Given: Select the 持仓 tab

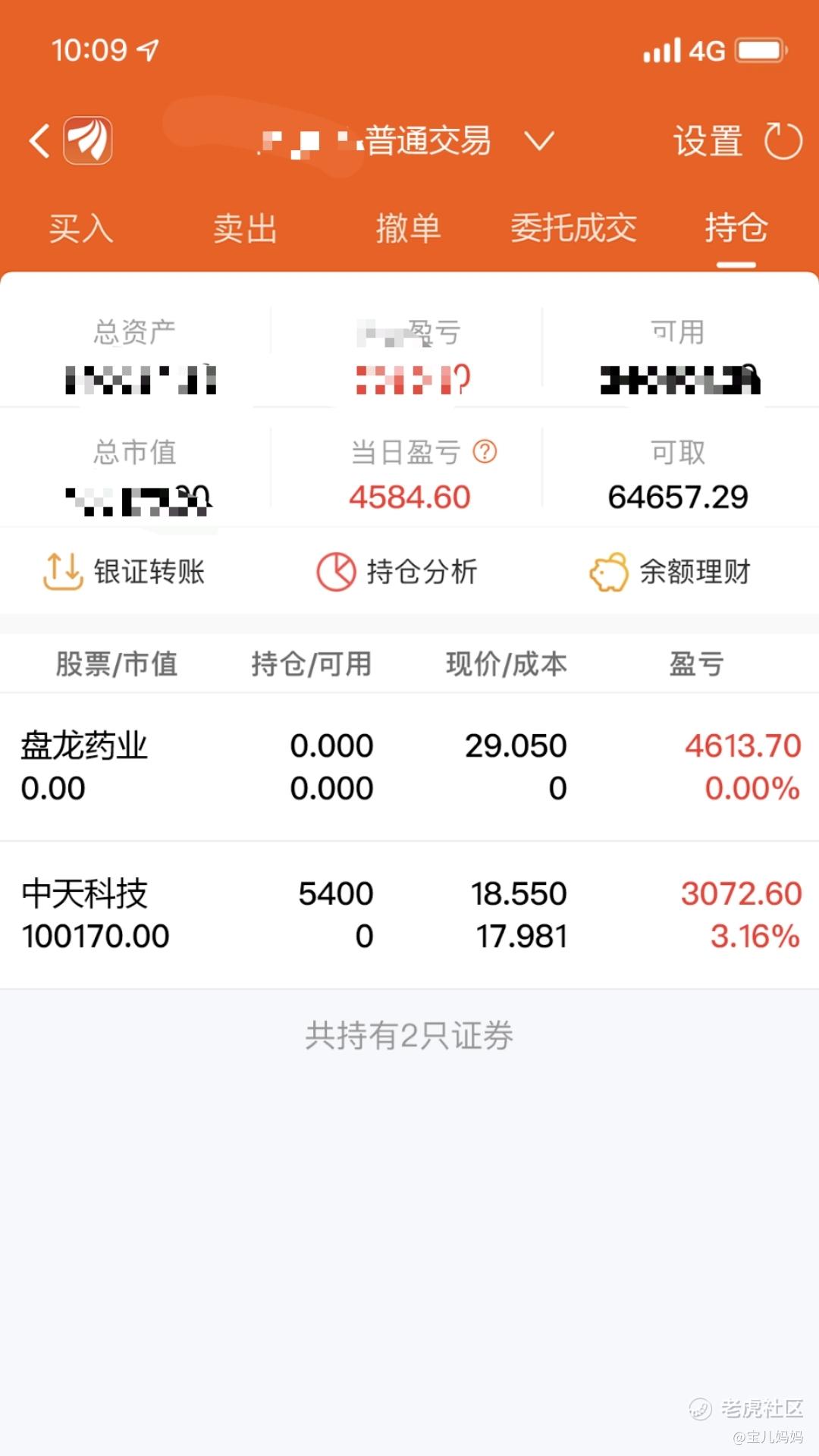Looking at the screenshot, I should (x=736, y=227).
